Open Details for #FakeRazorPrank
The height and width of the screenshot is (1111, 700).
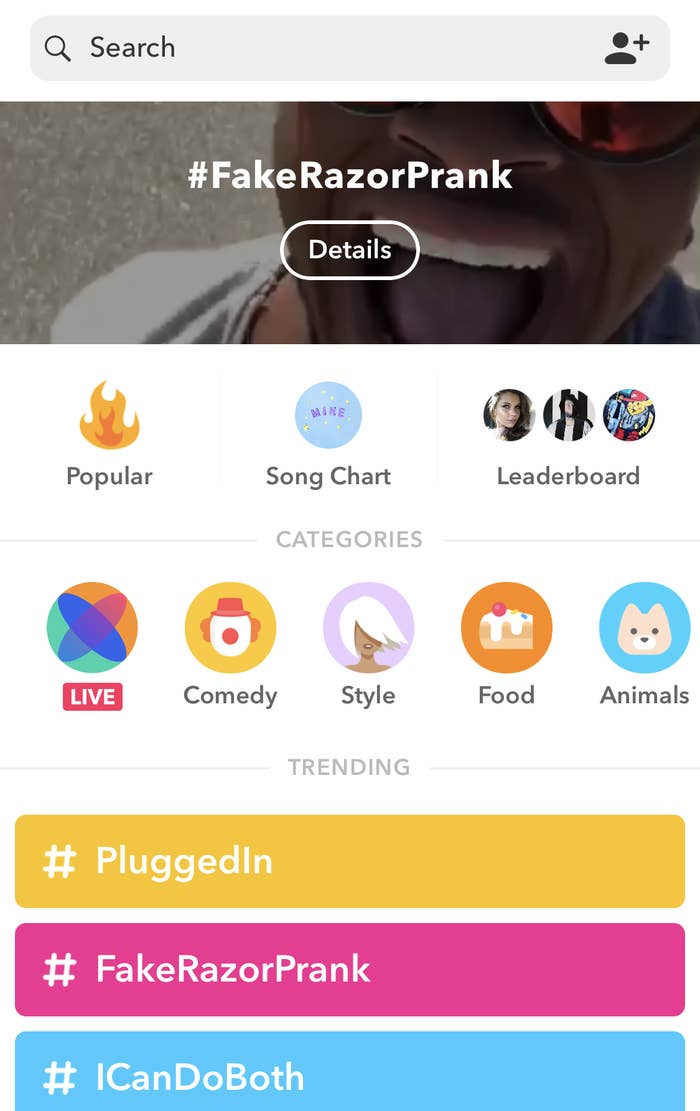click(x=349, y=250)
